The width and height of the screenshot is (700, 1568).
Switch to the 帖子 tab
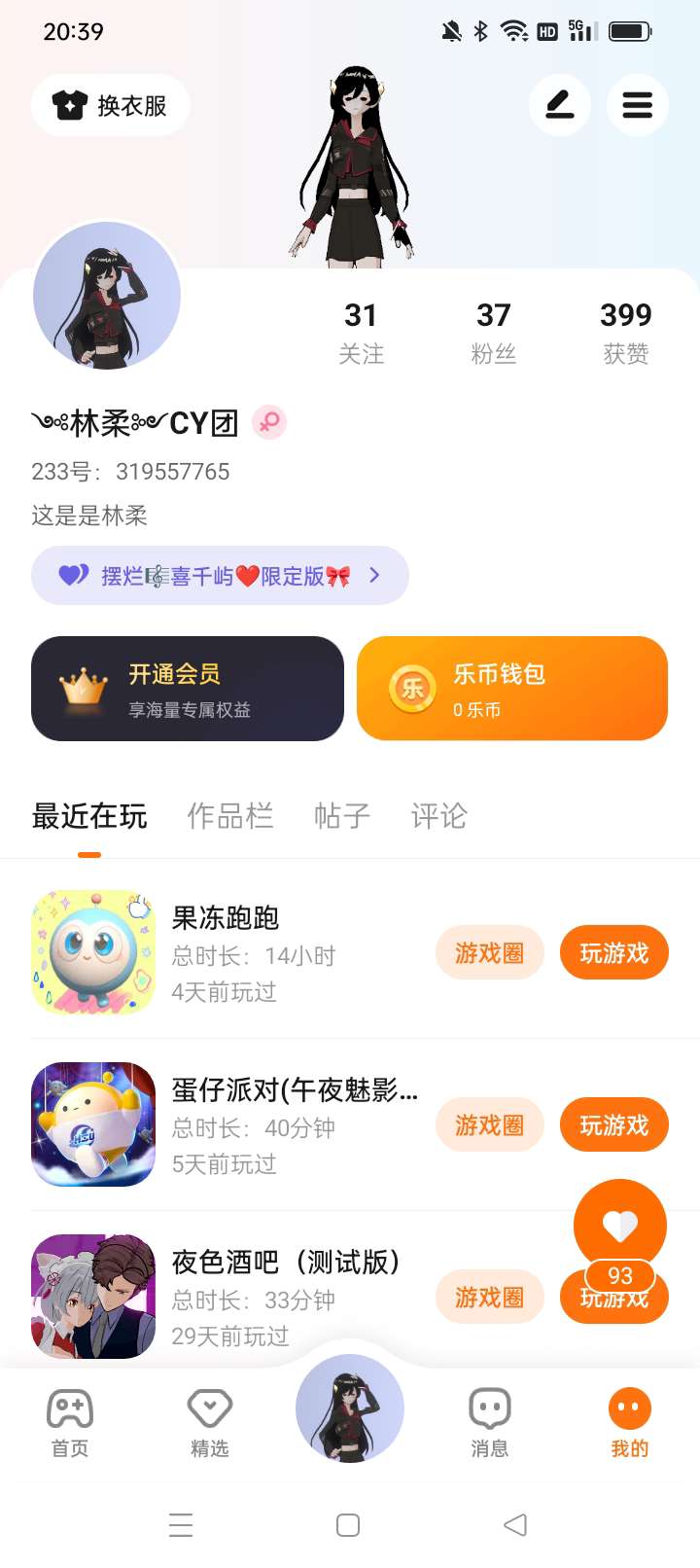[342, 816]
